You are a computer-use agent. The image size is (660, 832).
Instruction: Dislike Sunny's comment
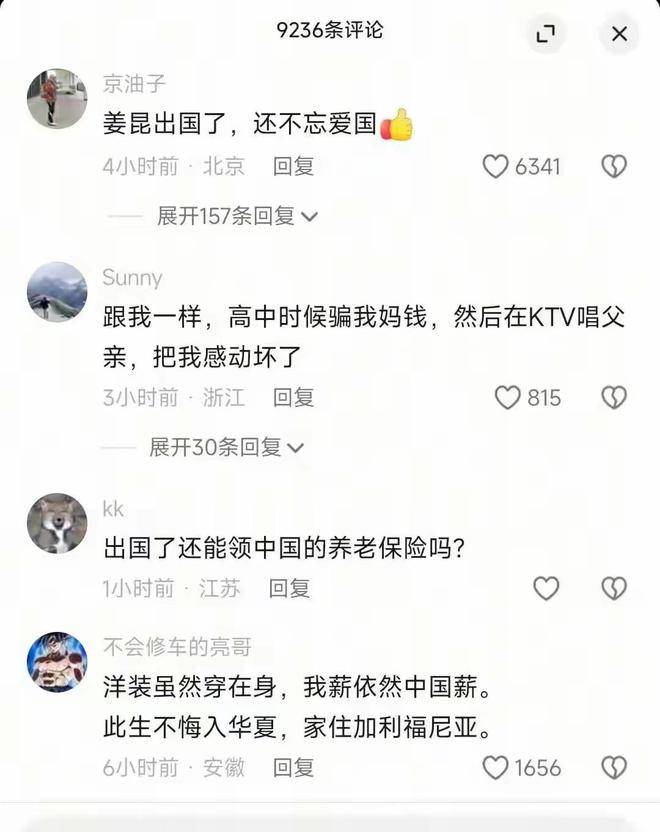pyautogui.click(x=614, y=398)
